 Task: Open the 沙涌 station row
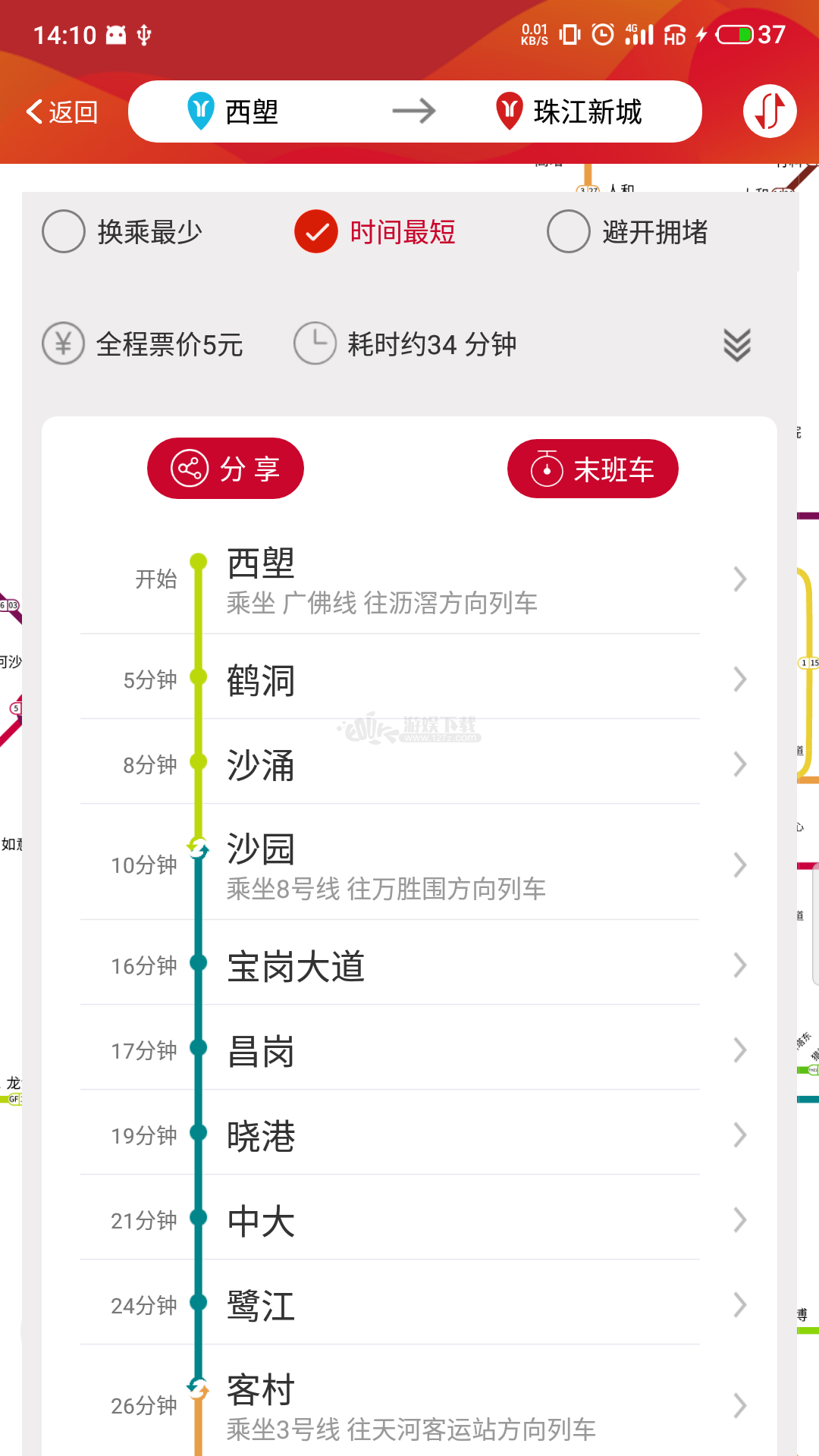point(409,763)
